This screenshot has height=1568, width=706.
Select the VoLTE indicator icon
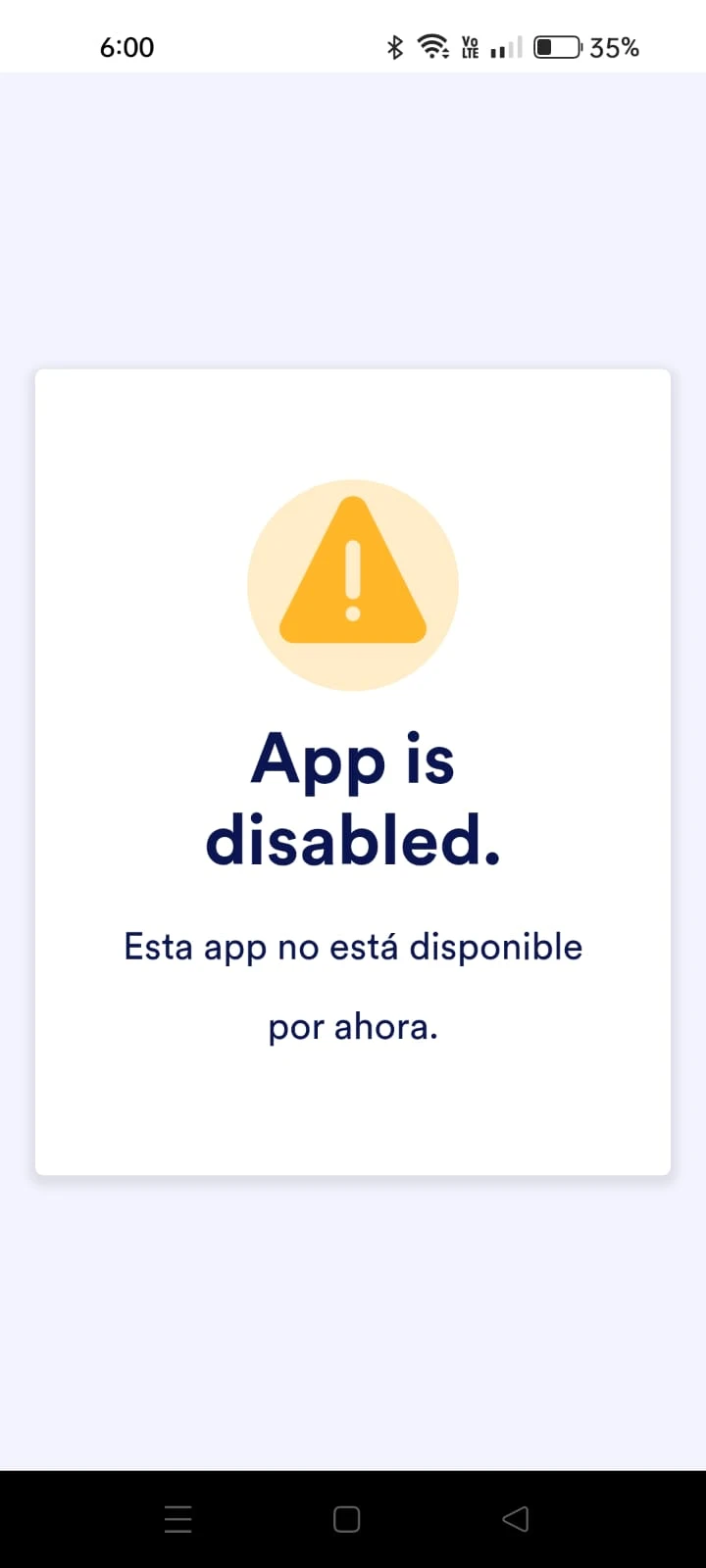pyautogui.click(x=471, y=46)
